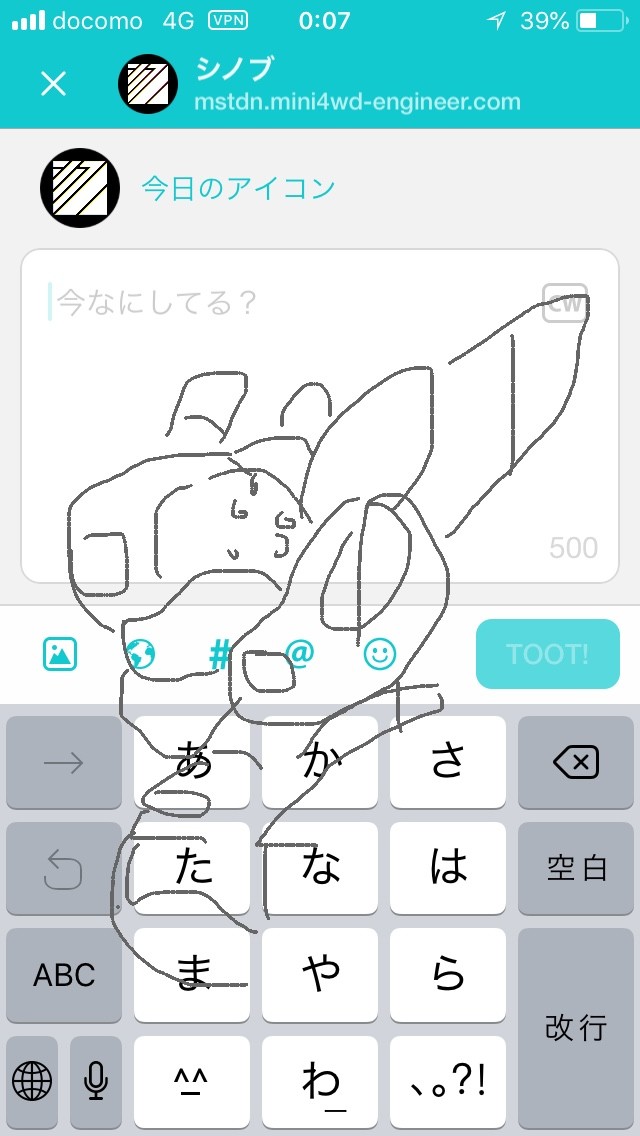Insert a hashtag
640x1136 pixels.
(x=218, y=654)
